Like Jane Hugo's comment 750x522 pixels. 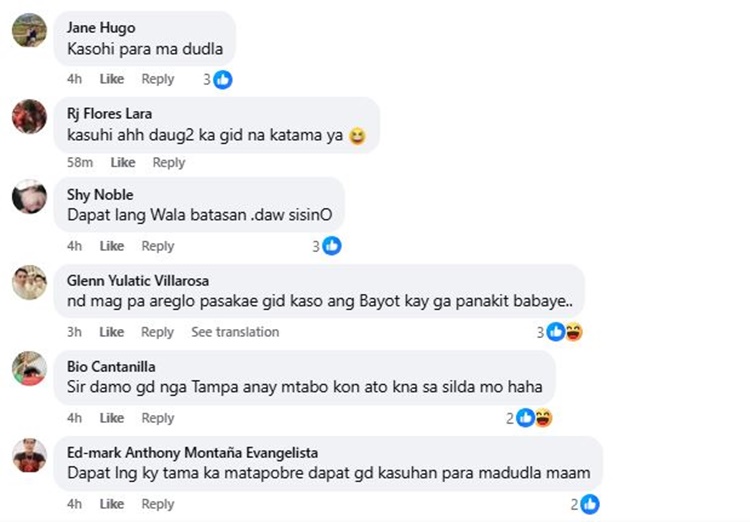pos(112,79)
